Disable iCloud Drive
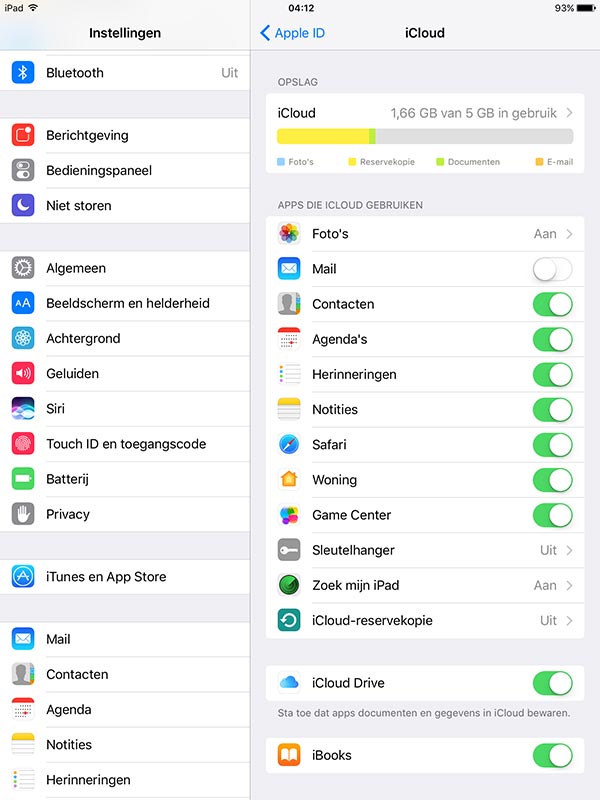 [x=552, y=683]
